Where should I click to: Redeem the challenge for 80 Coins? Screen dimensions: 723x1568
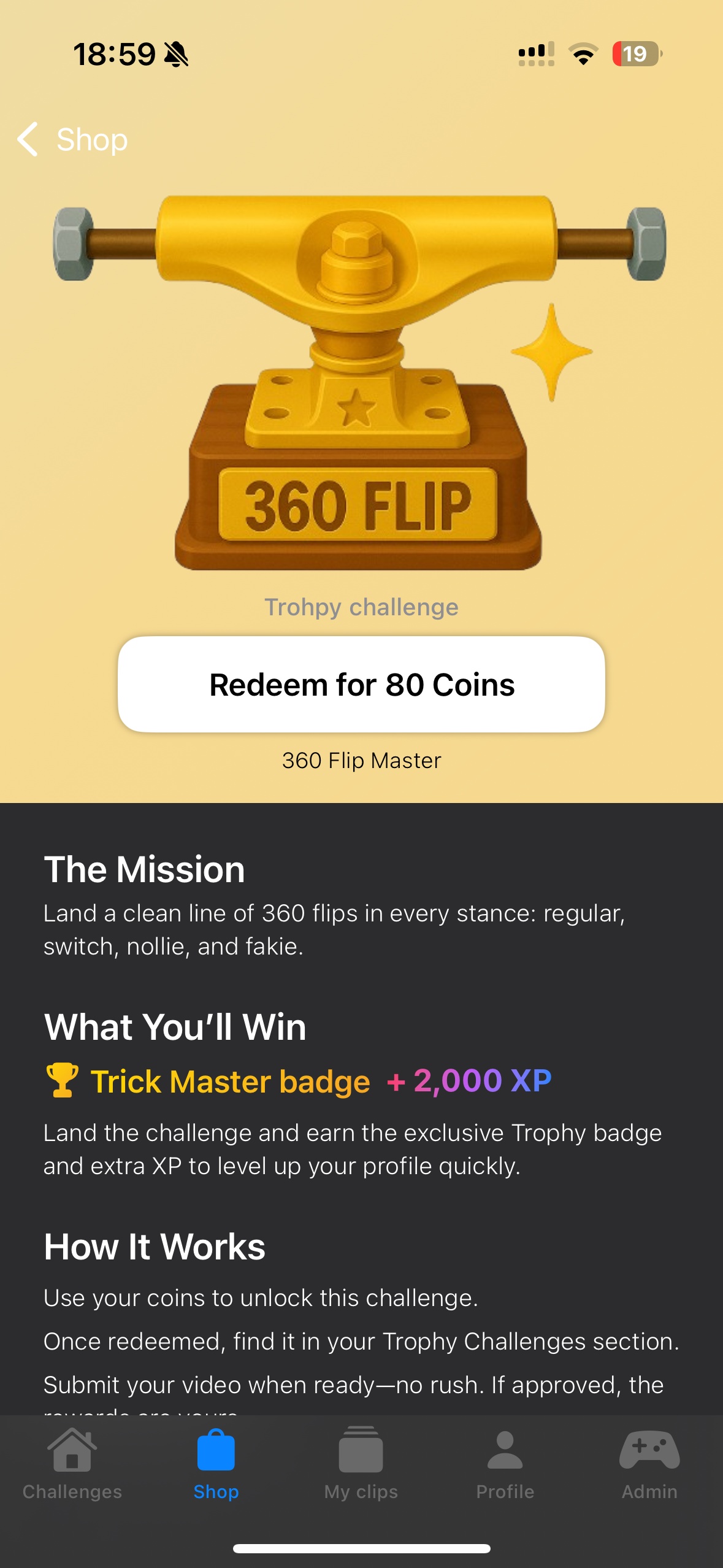point(361,684)
